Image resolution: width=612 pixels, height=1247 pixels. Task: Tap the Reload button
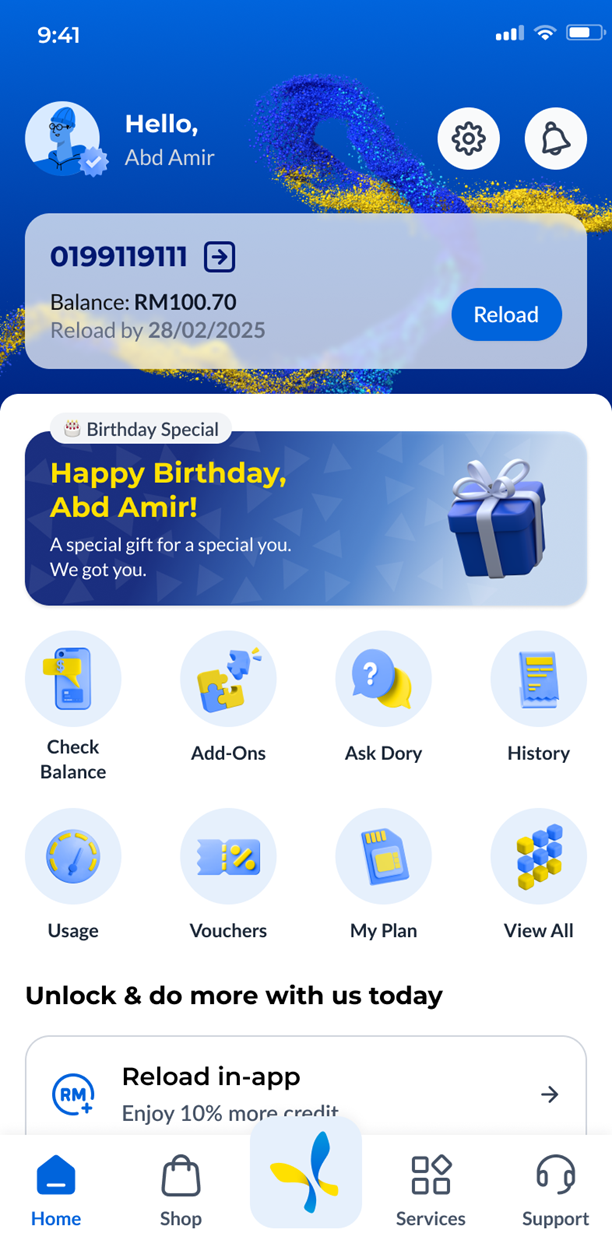(x=506, y=315)
